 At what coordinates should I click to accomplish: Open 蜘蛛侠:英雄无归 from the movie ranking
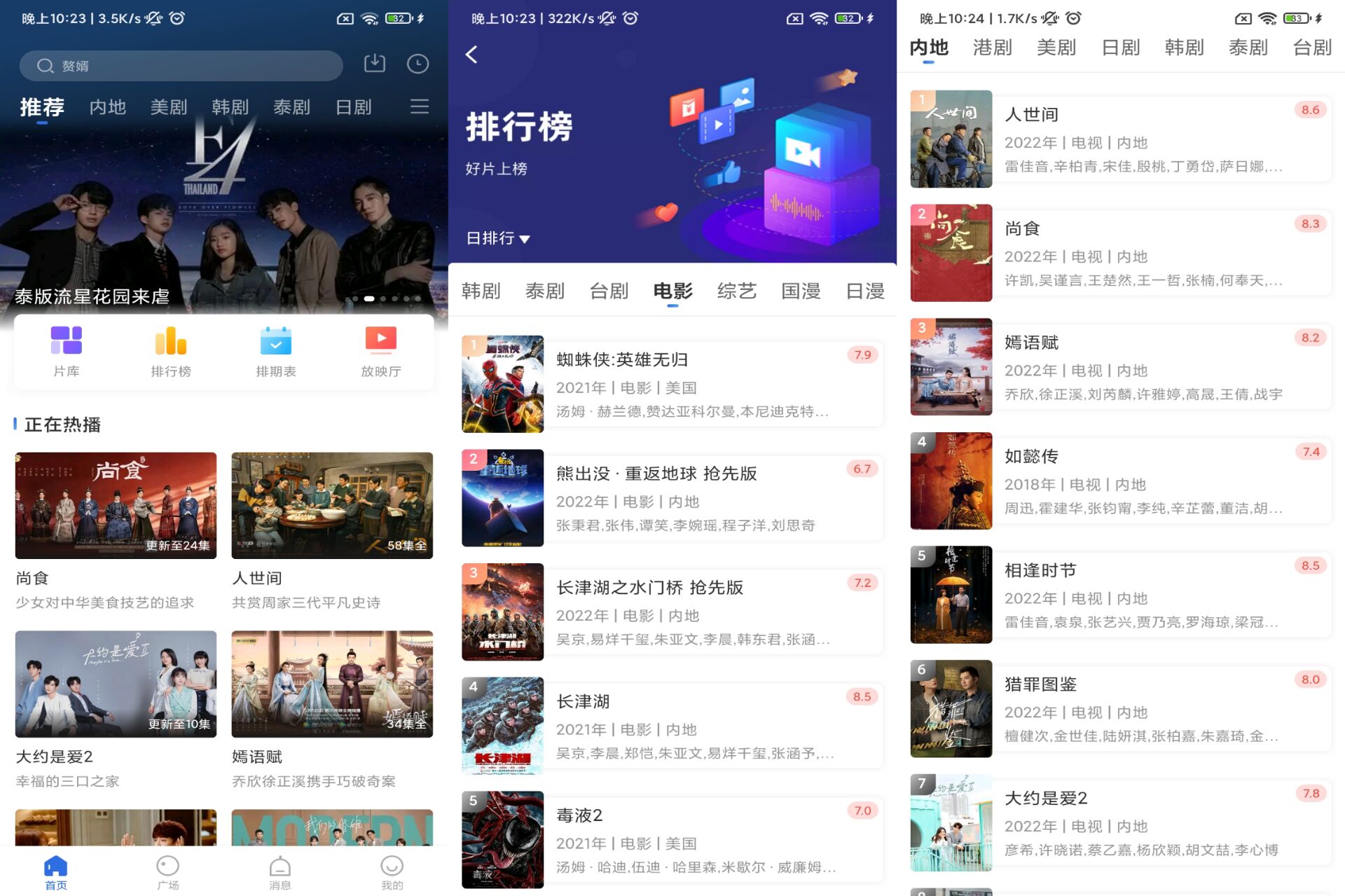click(671, 384)
